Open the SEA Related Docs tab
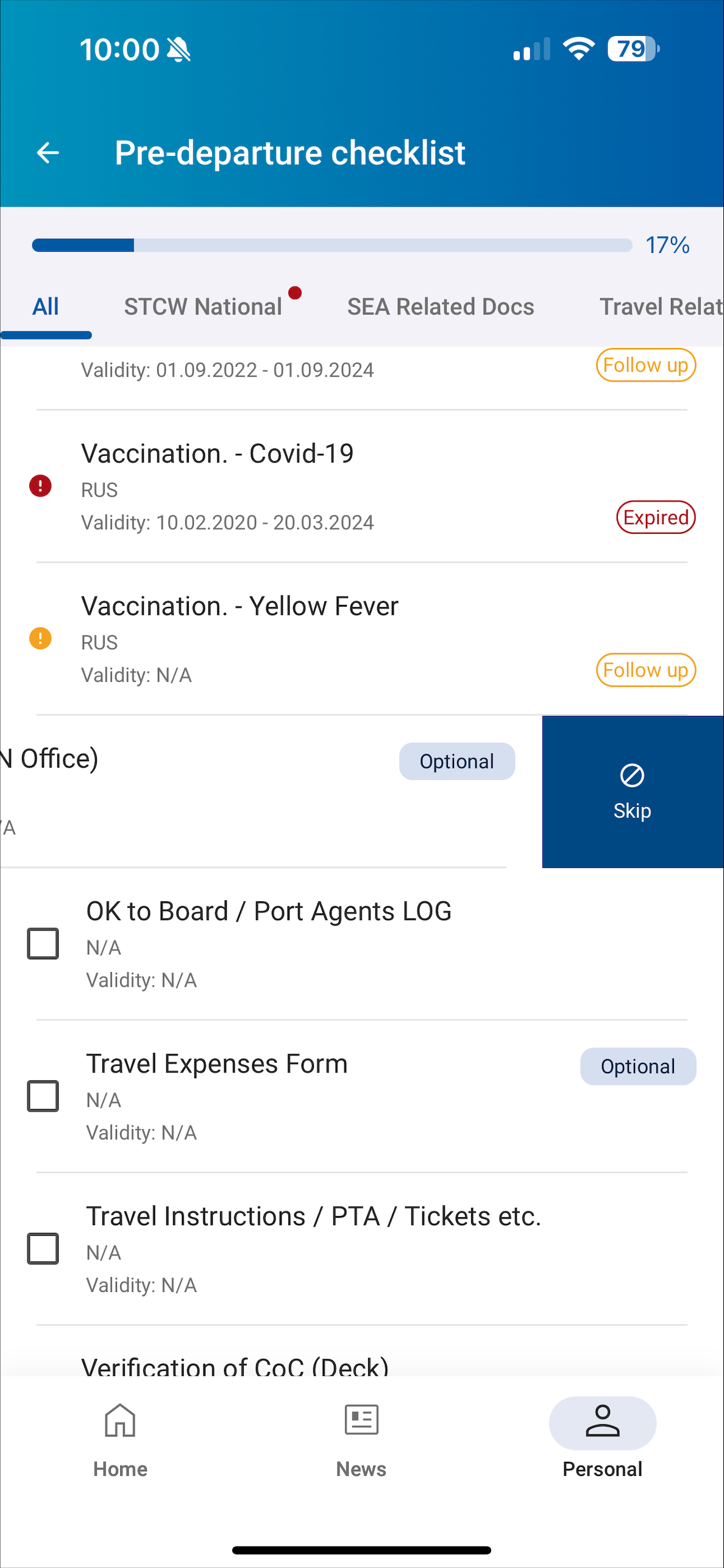The width and height of the screenshot is (724, 1568). 441,307
